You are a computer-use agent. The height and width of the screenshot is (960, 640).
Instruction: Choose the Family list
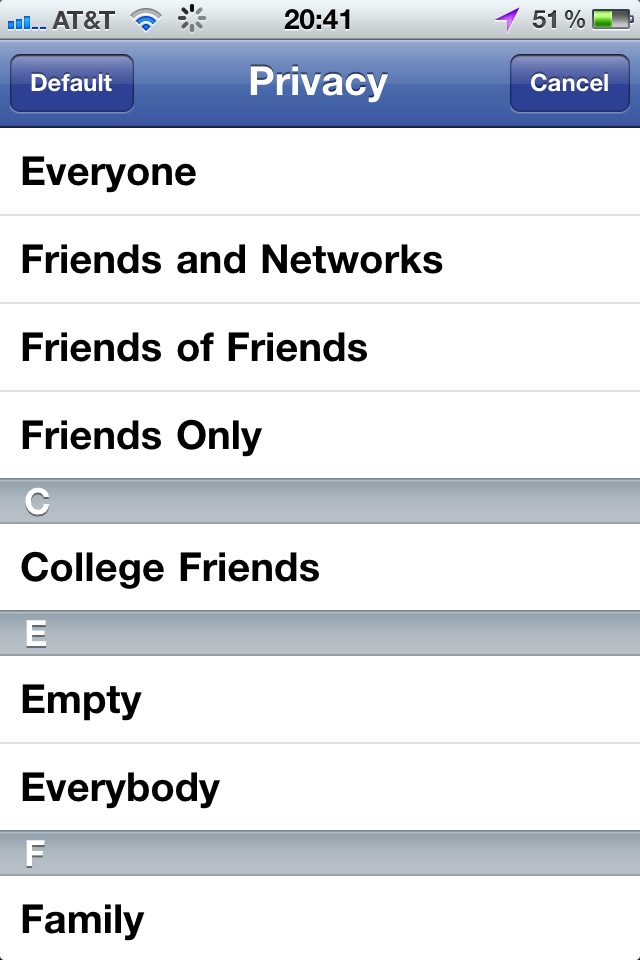320,919
